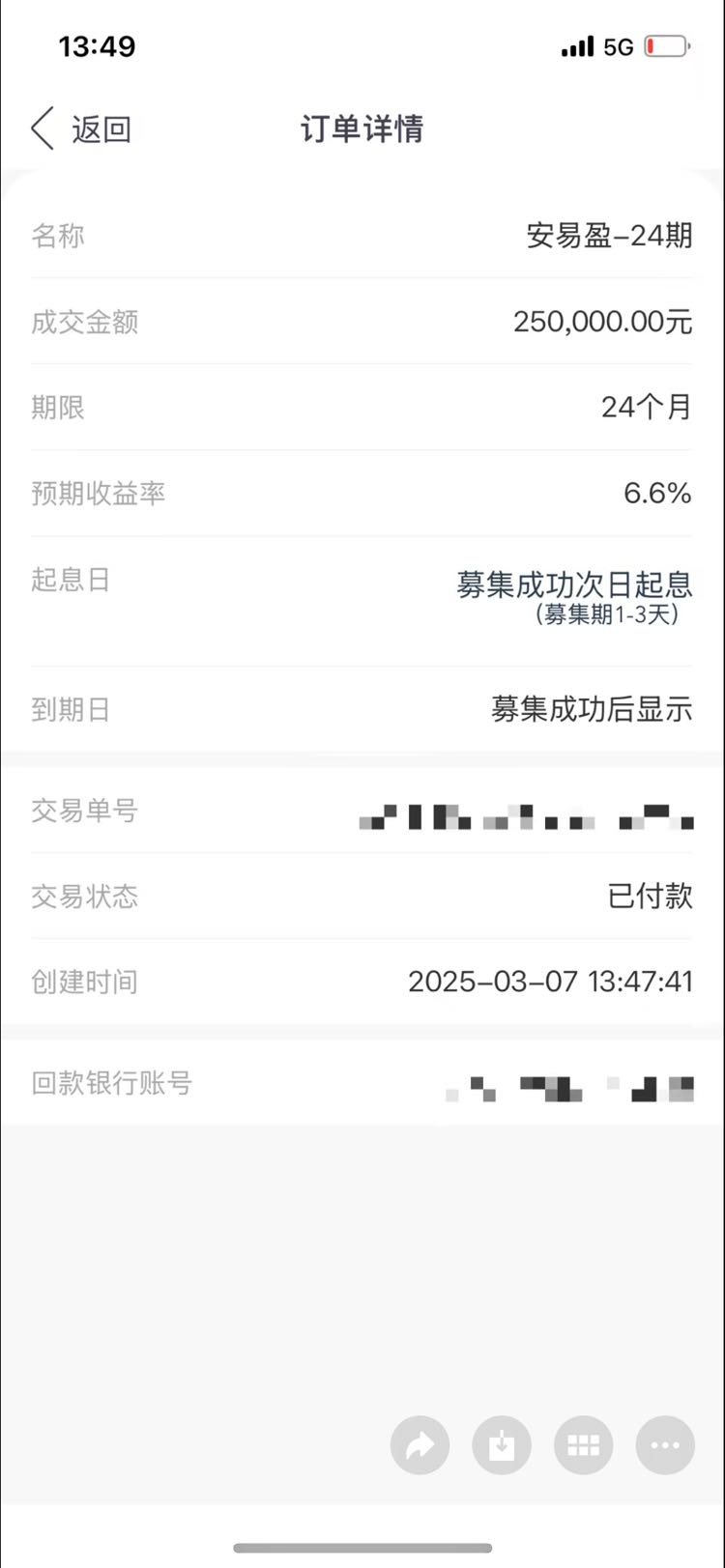
Task: Open the grid view icon
Action: coord(584,1445)
